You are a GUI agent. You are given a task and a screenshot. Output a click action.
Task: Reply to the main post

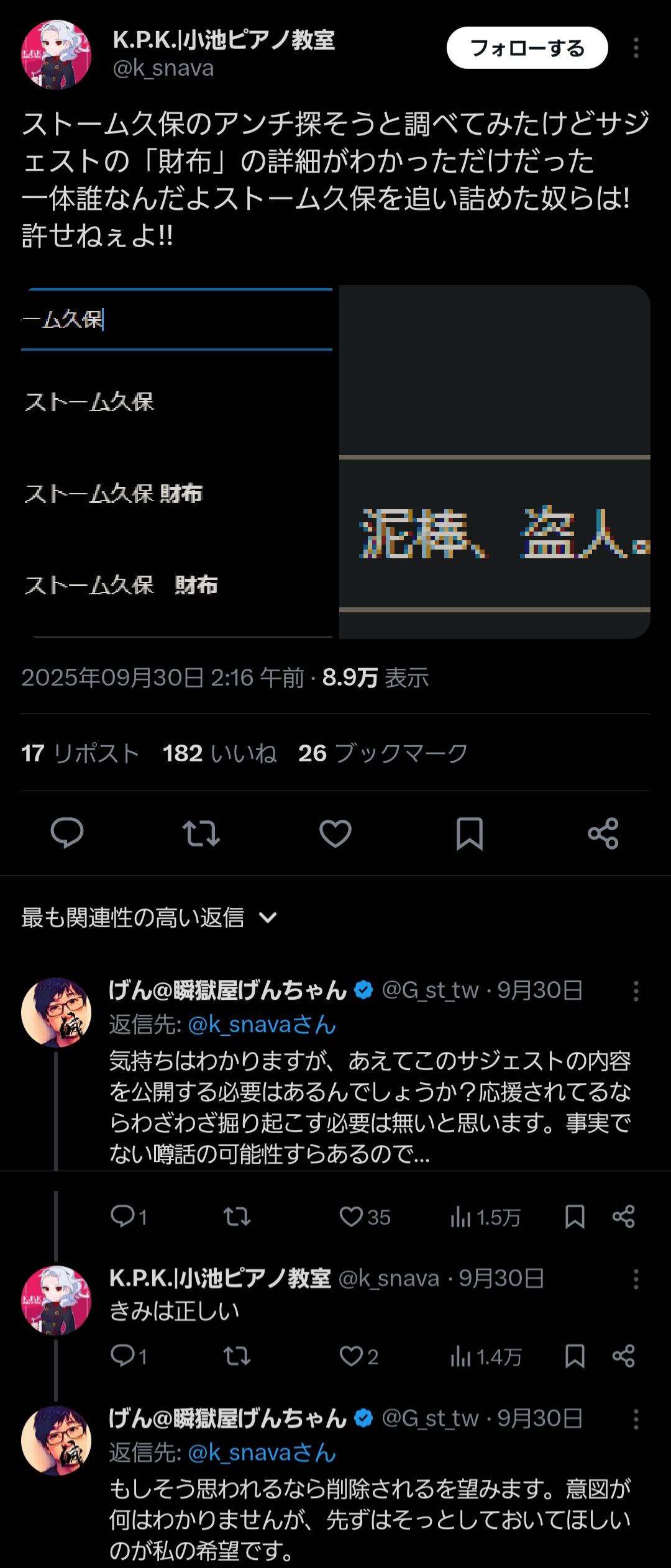66,833
